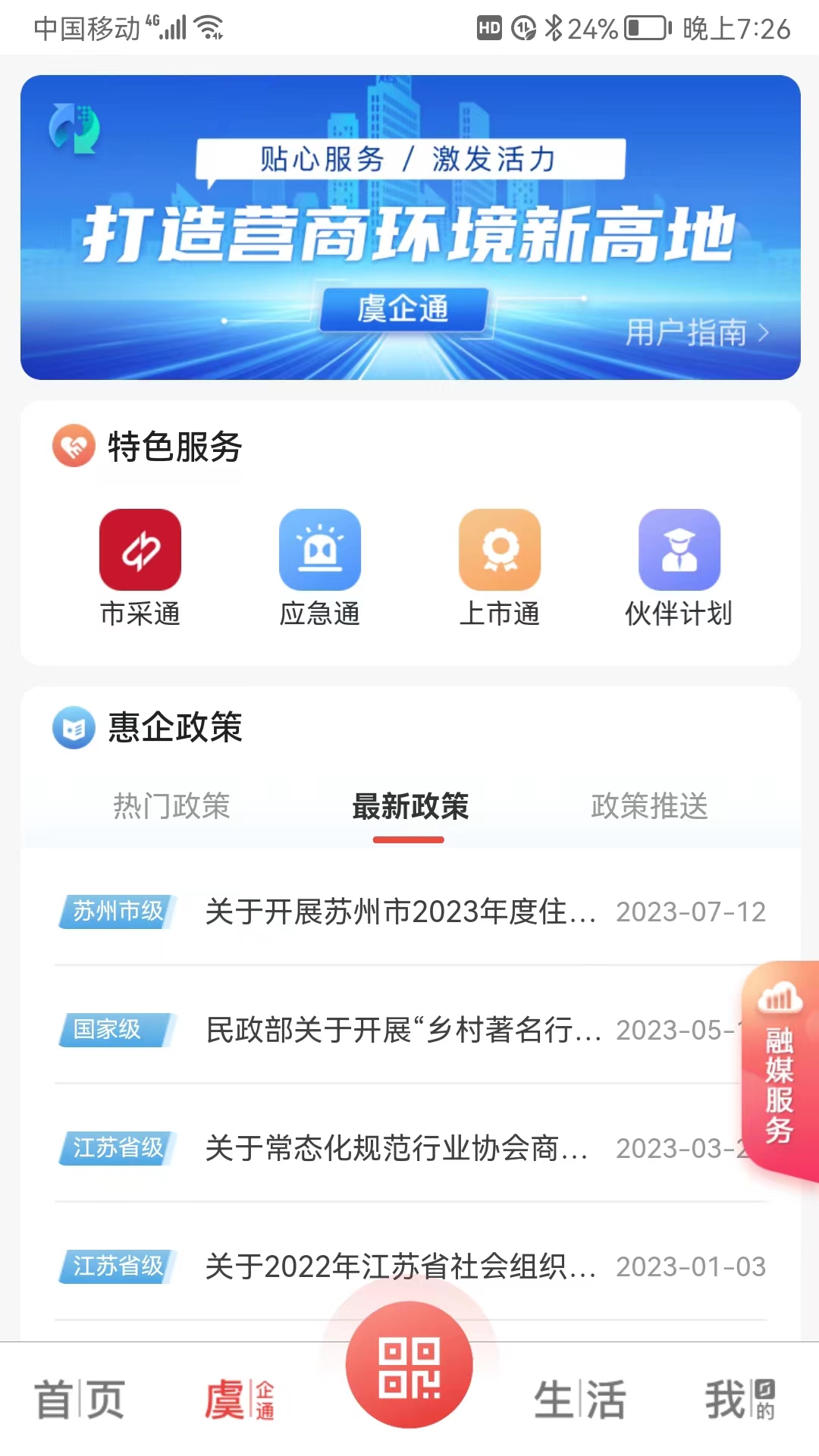Open 用户指南 via its chevron arrow
The width and height of the screenshot is (819, 1456).
tap(764, 332)
